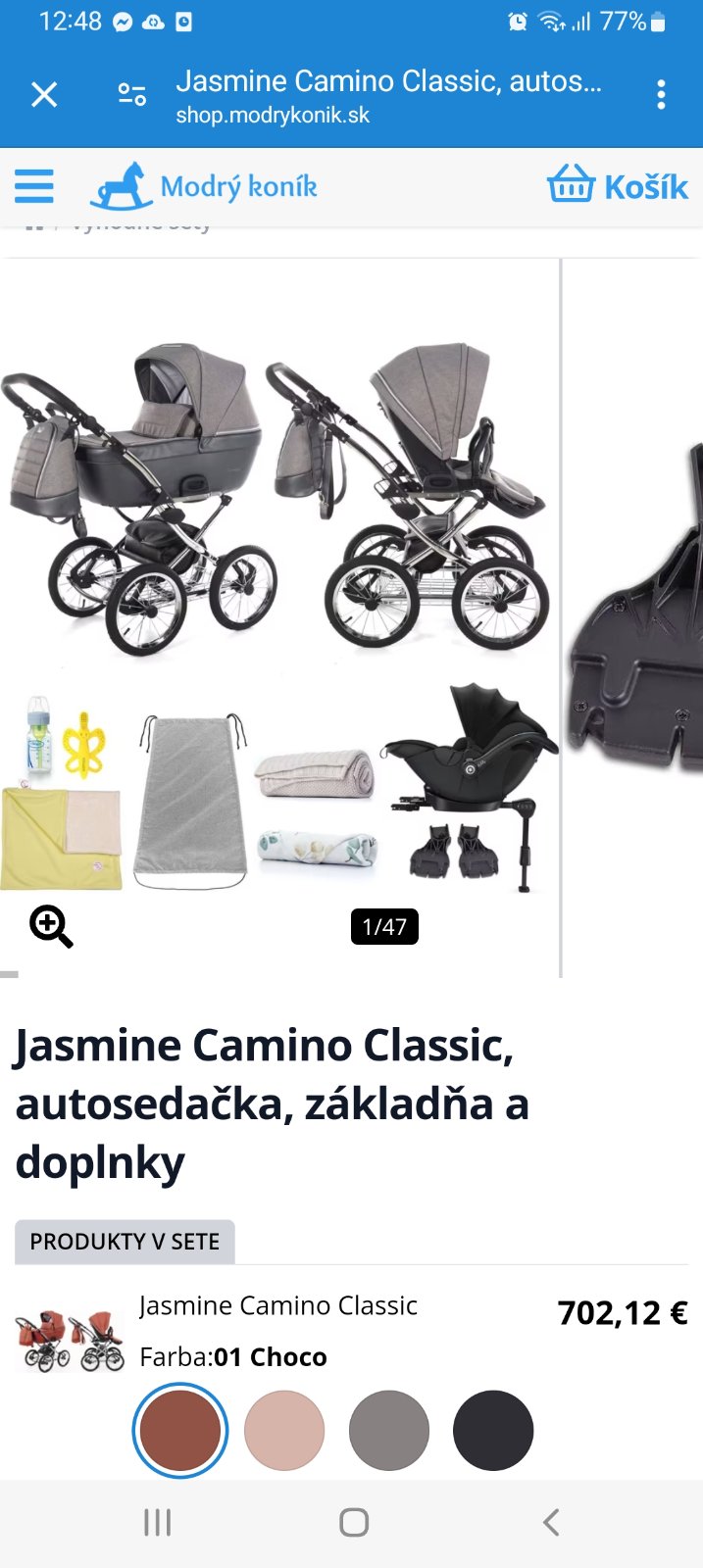Open the Košík shopping cart
Screen dimensions: 703x1568
pos(618,185)
